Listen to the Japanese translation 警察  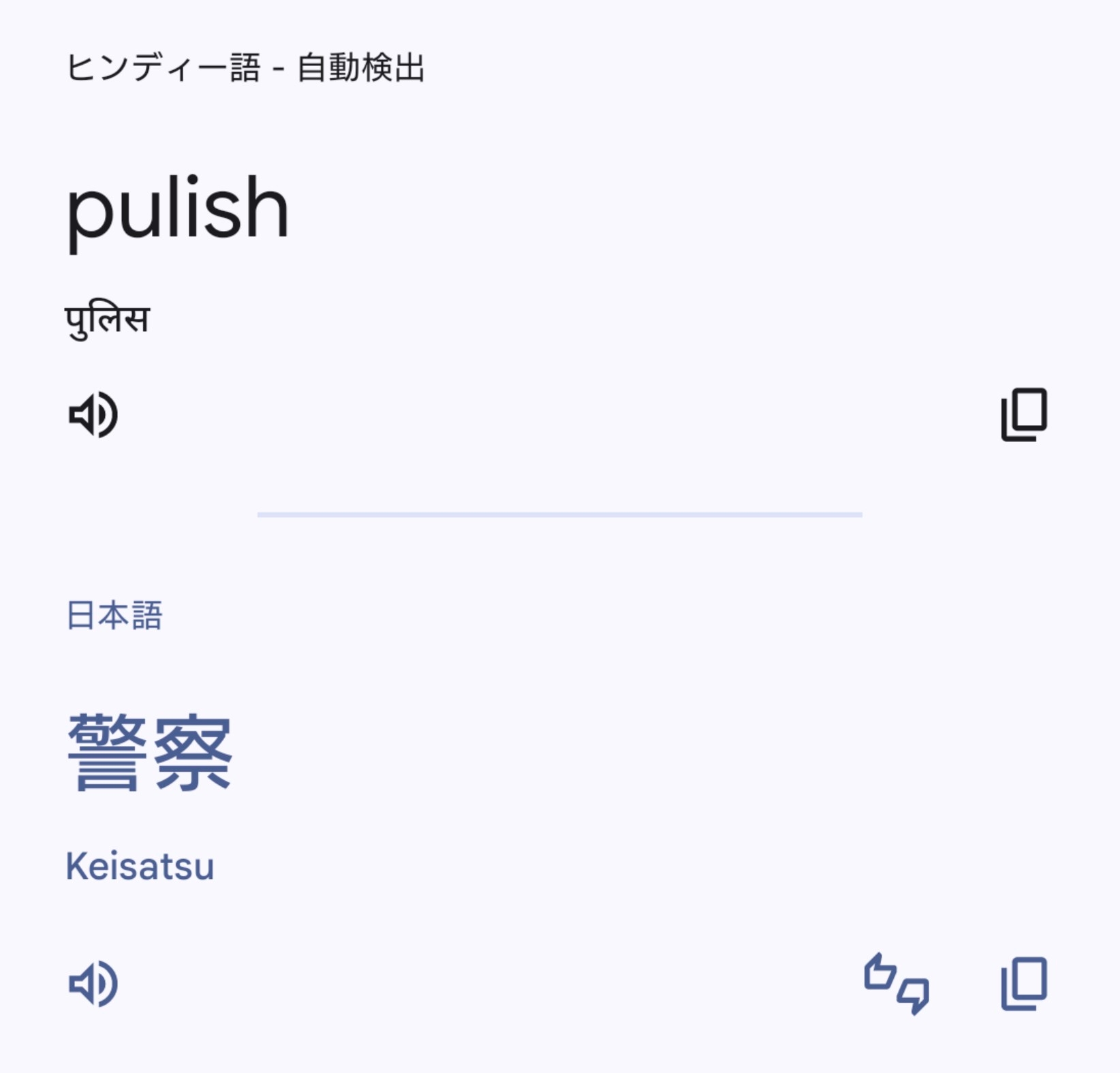pyautogui.click(x=93, y=984)
